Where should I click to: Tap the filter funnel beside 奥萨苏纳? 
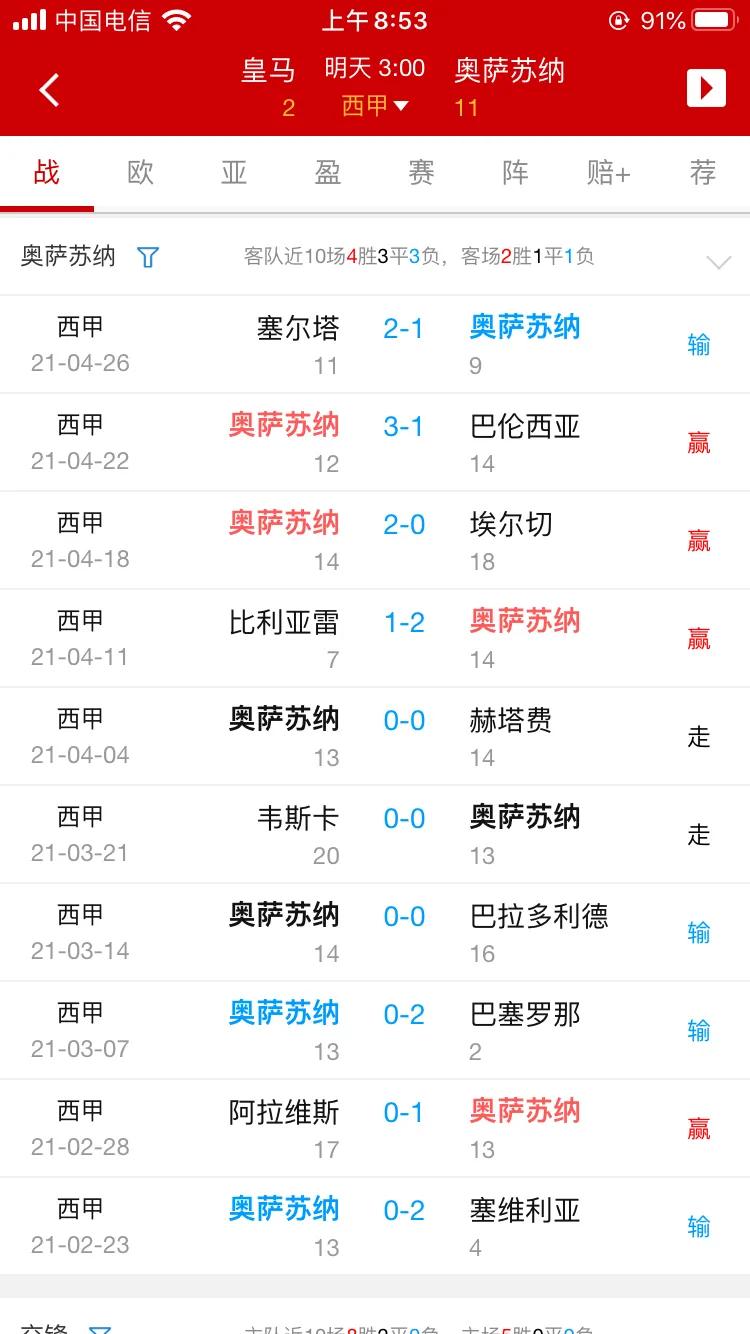click(147, 257)
